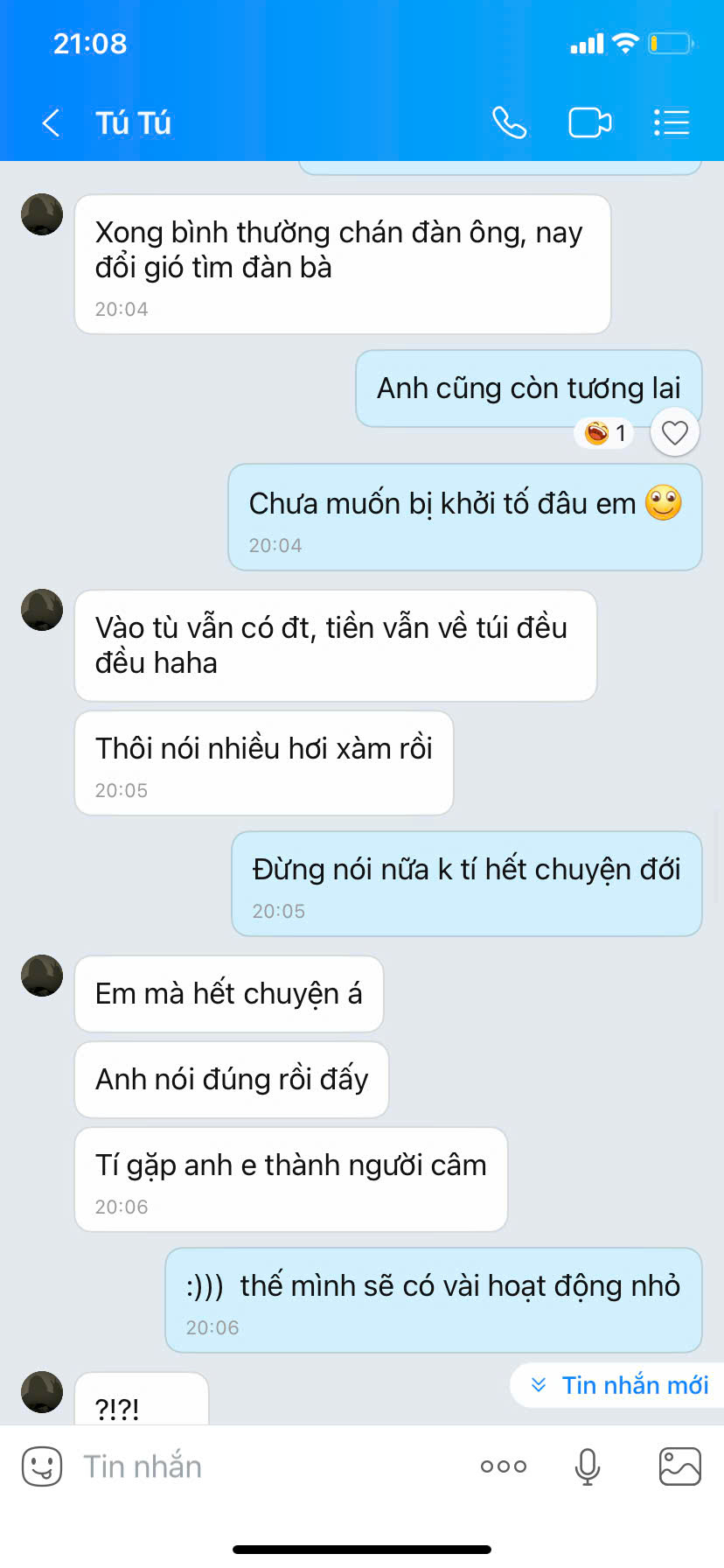Jump to new messages via Tin nhắn mới
Image resolution: width=724 pixels, height=1568 pixels.
pos(621,1385)
